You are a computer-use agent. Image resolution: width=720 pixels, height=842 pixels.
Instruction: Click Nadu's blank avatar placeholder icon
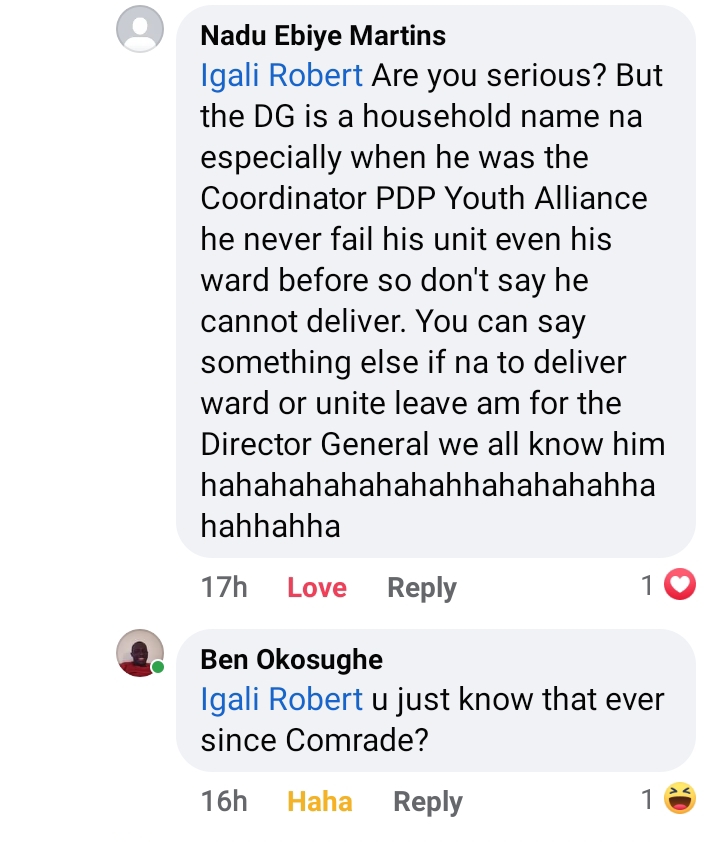click(140, 29)
